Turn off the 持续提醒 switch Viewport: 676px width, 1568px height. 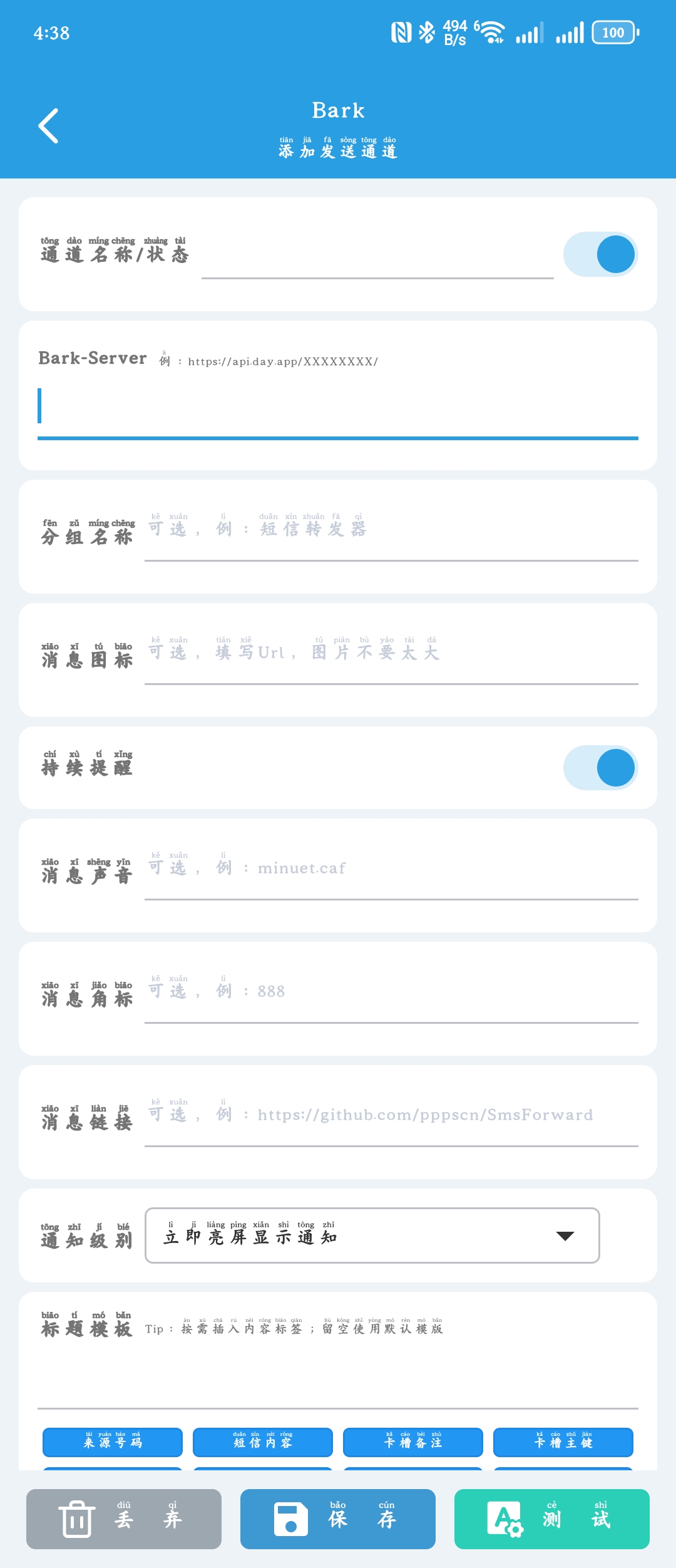click(600, 768)
